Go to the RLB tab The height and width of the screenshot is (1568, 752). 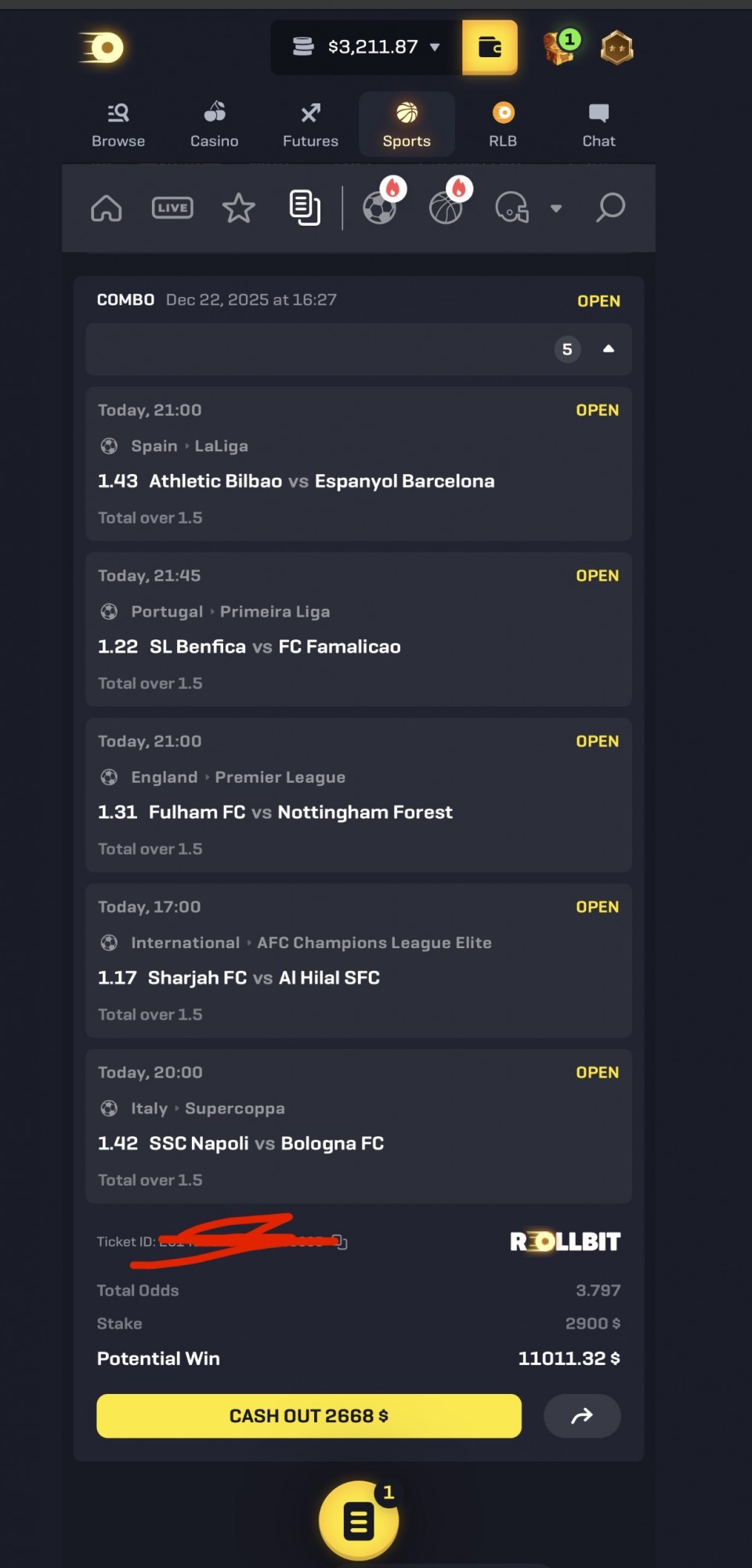pos(503,125)
